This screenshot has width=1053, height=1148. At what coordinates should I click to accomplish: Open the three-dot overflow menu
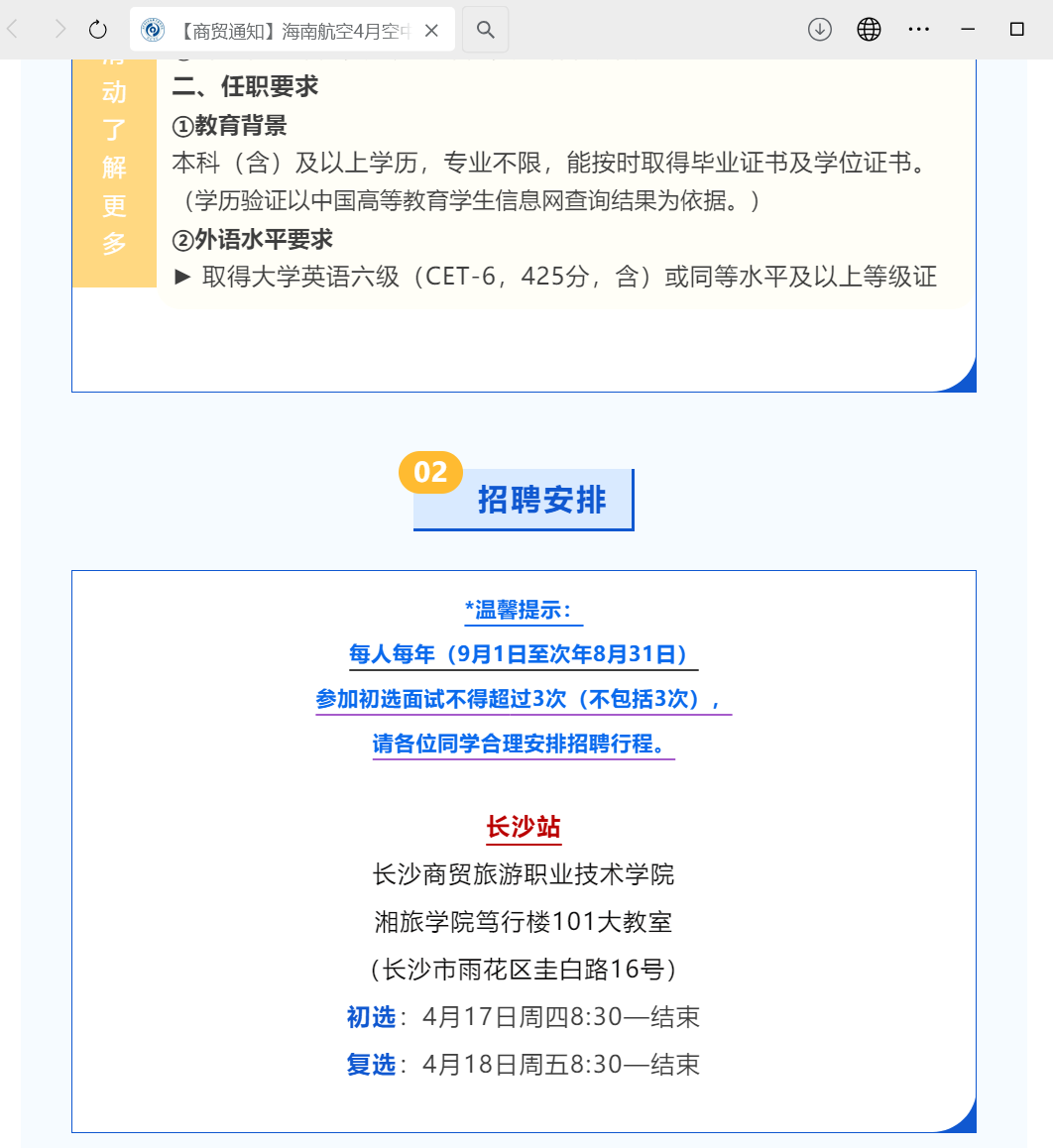tap(919, 30)
